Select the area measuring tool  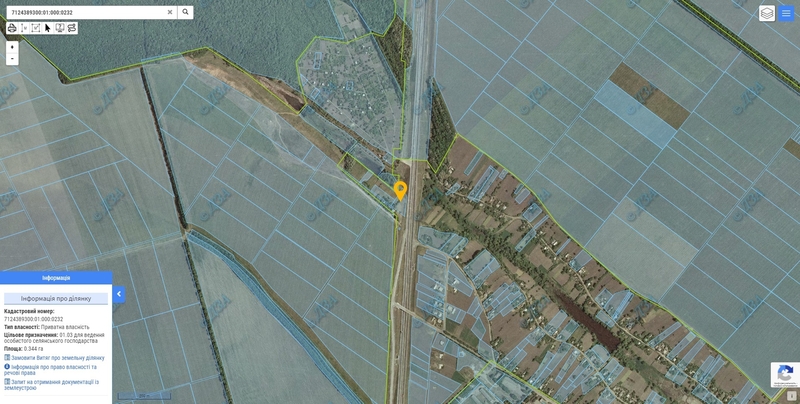click(36, 28)
